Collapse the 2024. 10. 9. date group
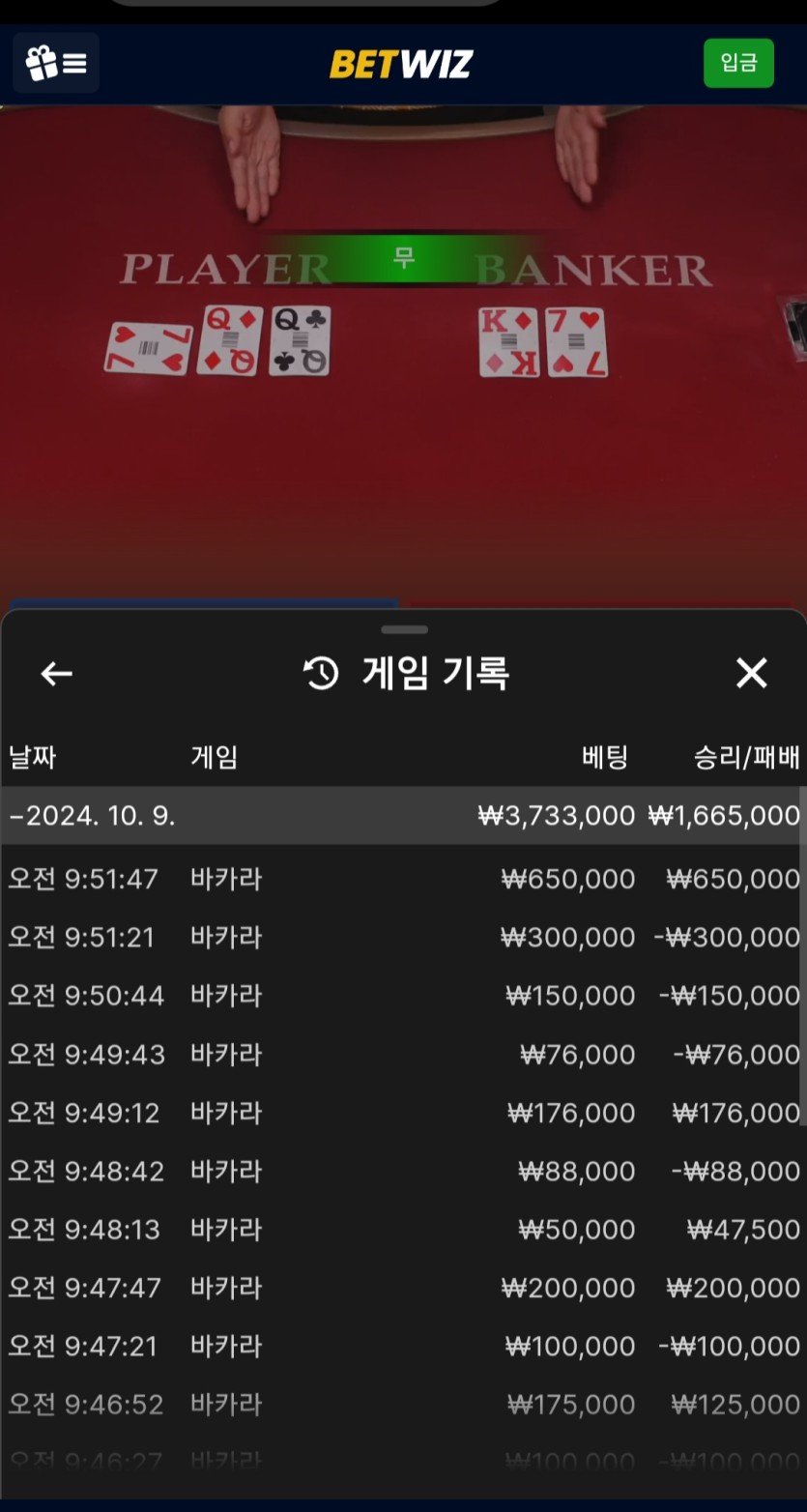This screenshot has height=1512, width=807. (x=92, y=816)
